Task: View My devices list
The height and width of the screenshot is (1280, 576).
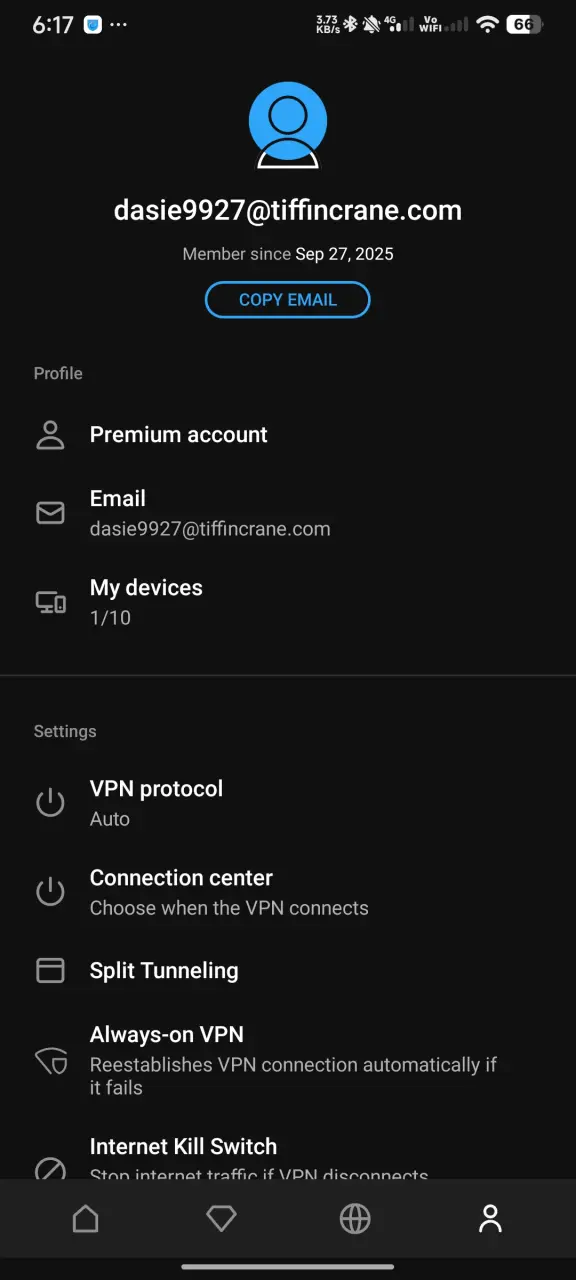Action: 288,602
